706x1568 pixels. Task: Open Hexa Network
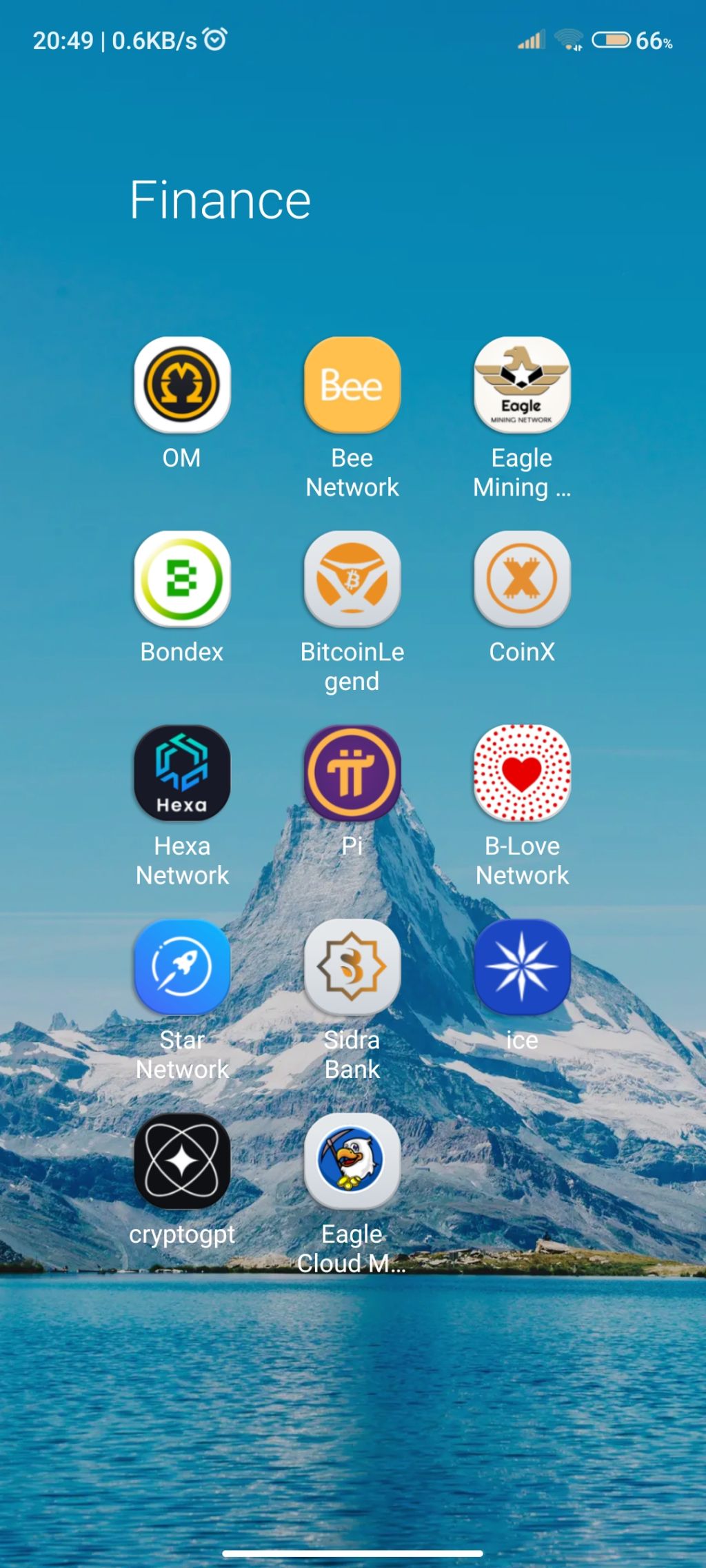[x=182, y=773]
